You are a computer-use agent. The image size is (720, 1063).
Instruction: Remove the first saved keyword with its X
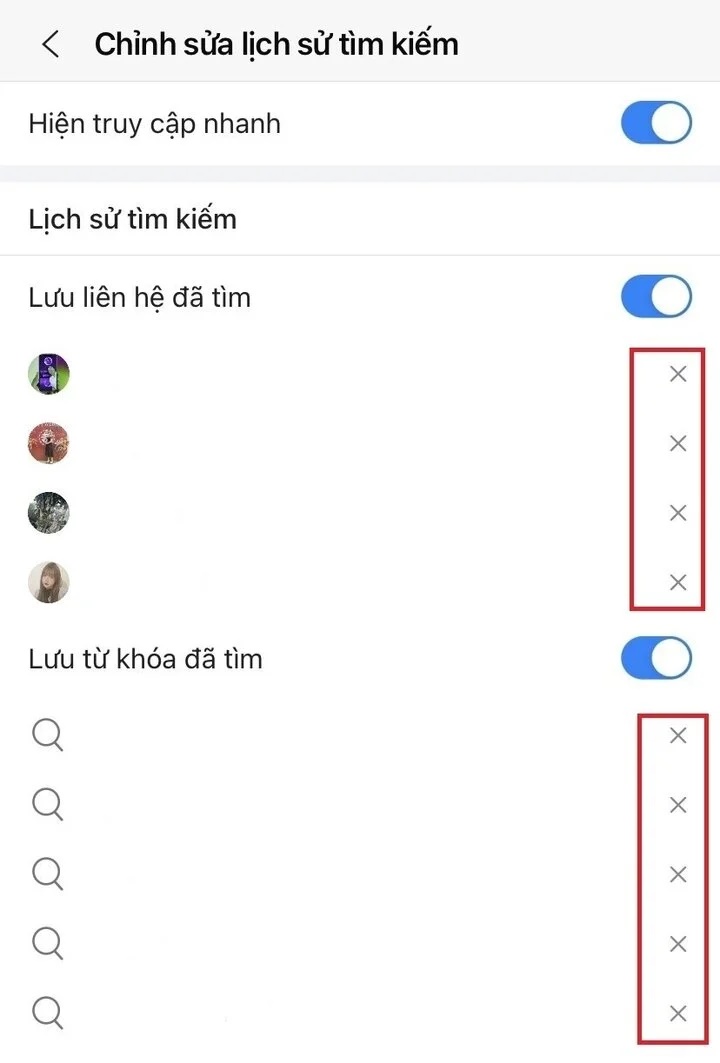(x=678, y=735)
